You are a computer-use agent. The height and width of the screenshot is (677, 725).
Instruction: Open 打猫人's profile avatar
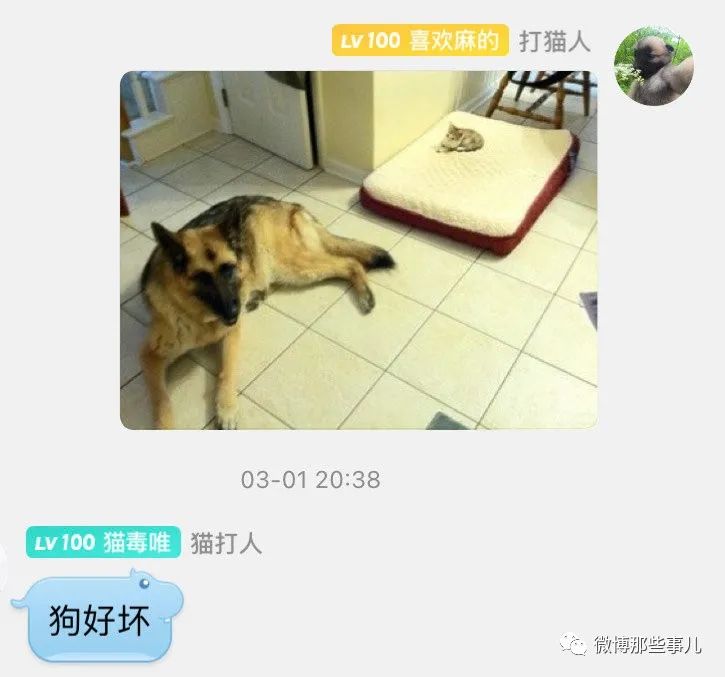[653, 66]
